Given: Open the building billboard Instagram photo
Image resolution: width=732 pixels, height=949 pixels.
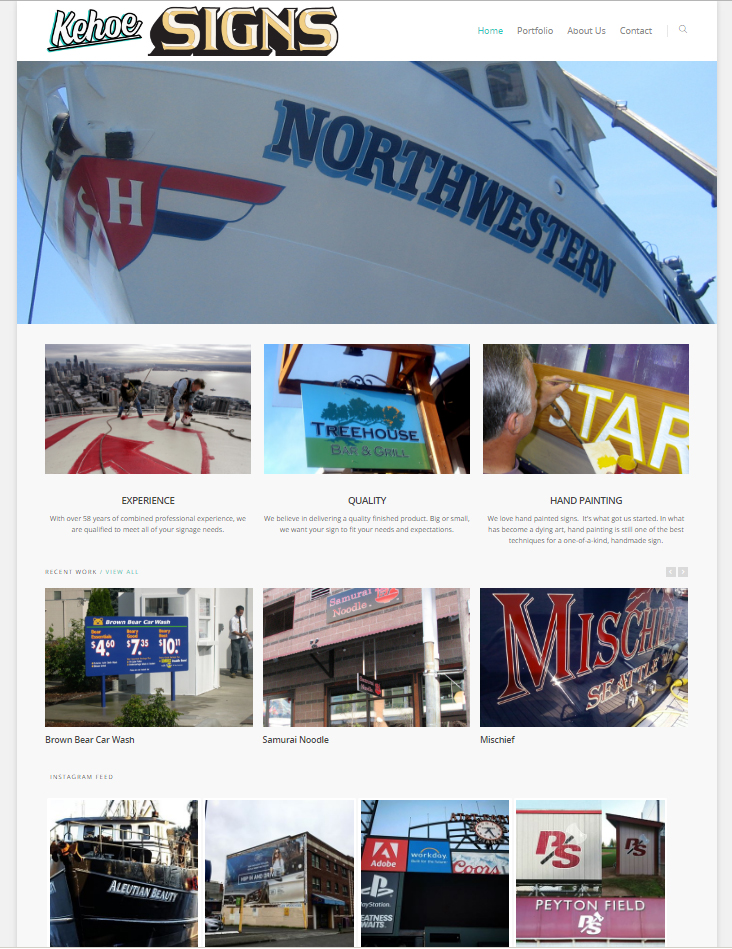Looking at the screenshot, I should click(280, 872).
